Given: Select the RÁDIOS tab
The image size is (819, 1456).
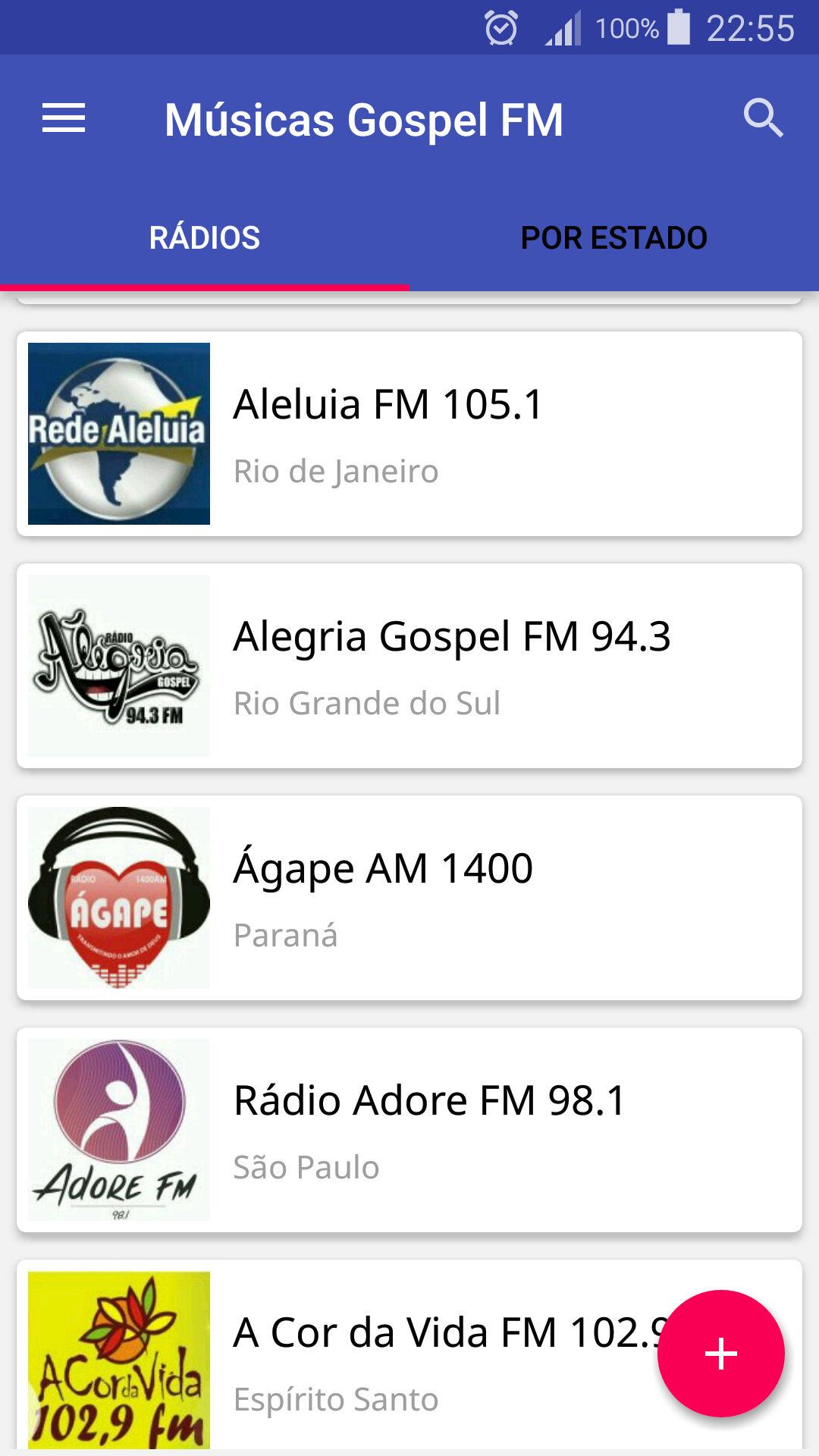Looking at the screenshot, I should (x=205, y=238).
